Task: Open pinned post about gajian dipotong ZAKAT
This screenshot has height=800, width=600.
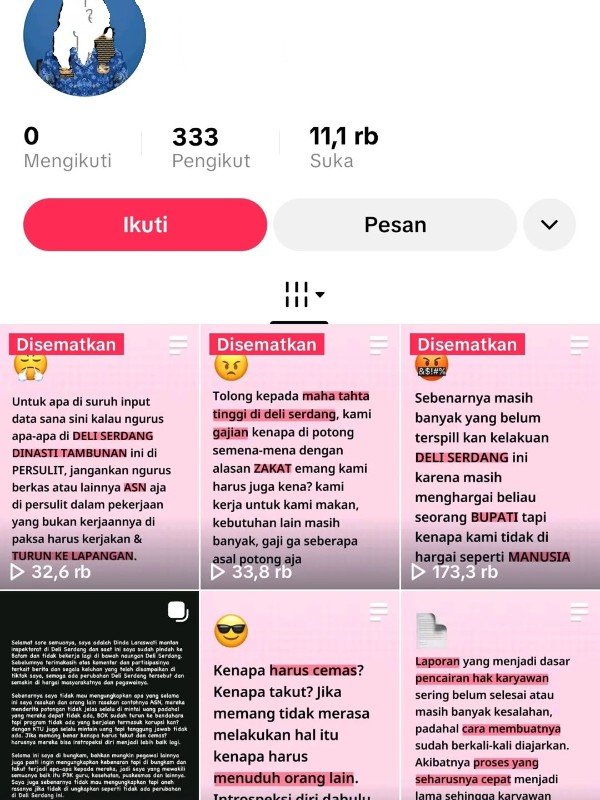Action: (300, 460)
